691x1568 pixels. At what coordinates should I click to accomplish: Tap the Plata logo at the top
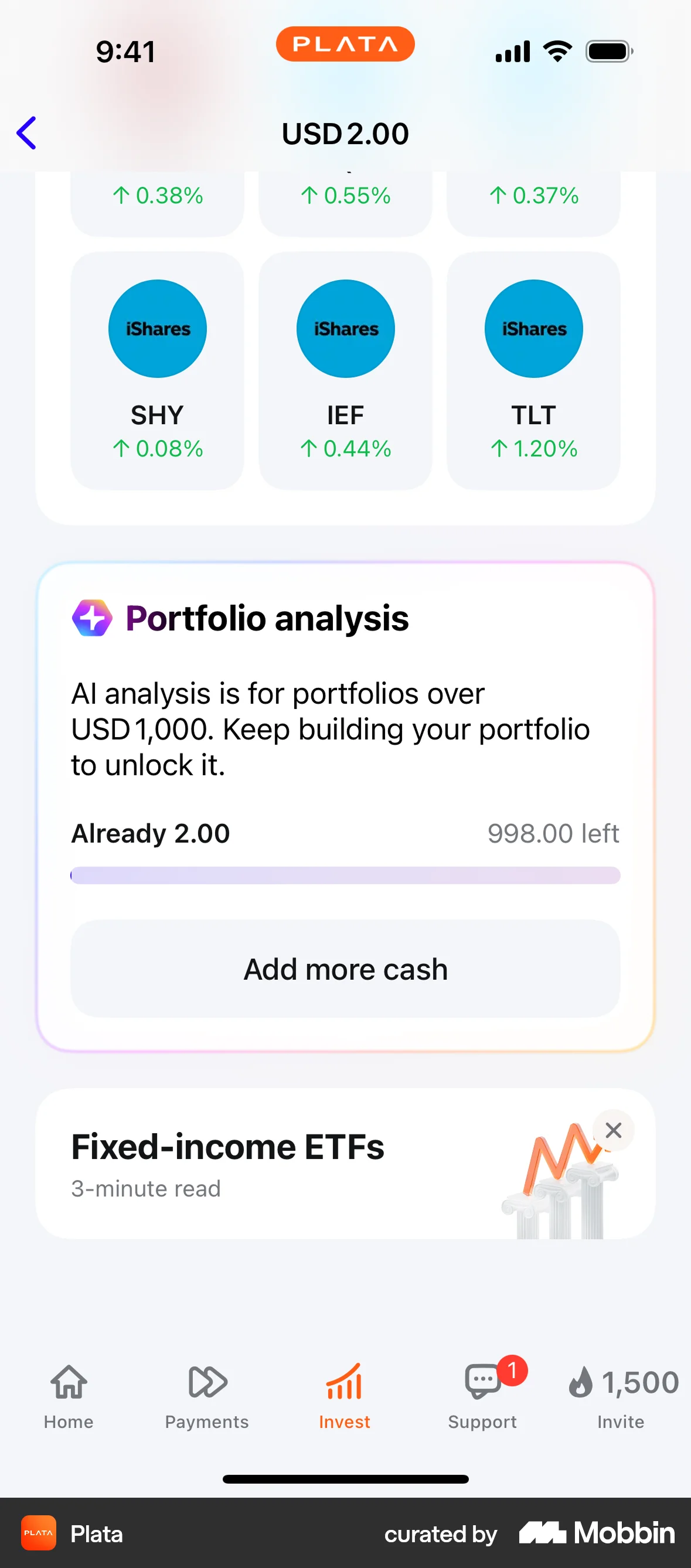coord(345,44)
